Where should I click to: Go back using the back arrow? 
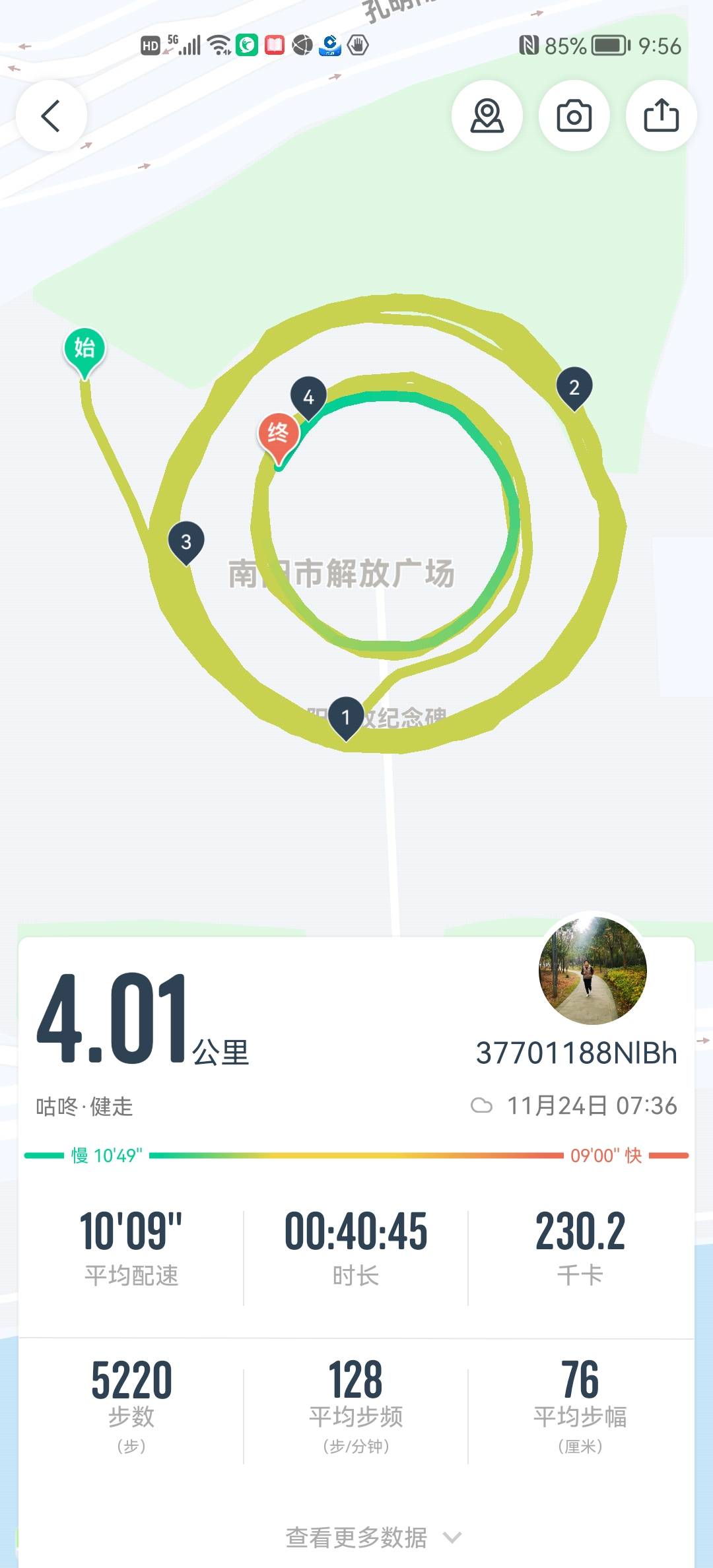(52, 115)
